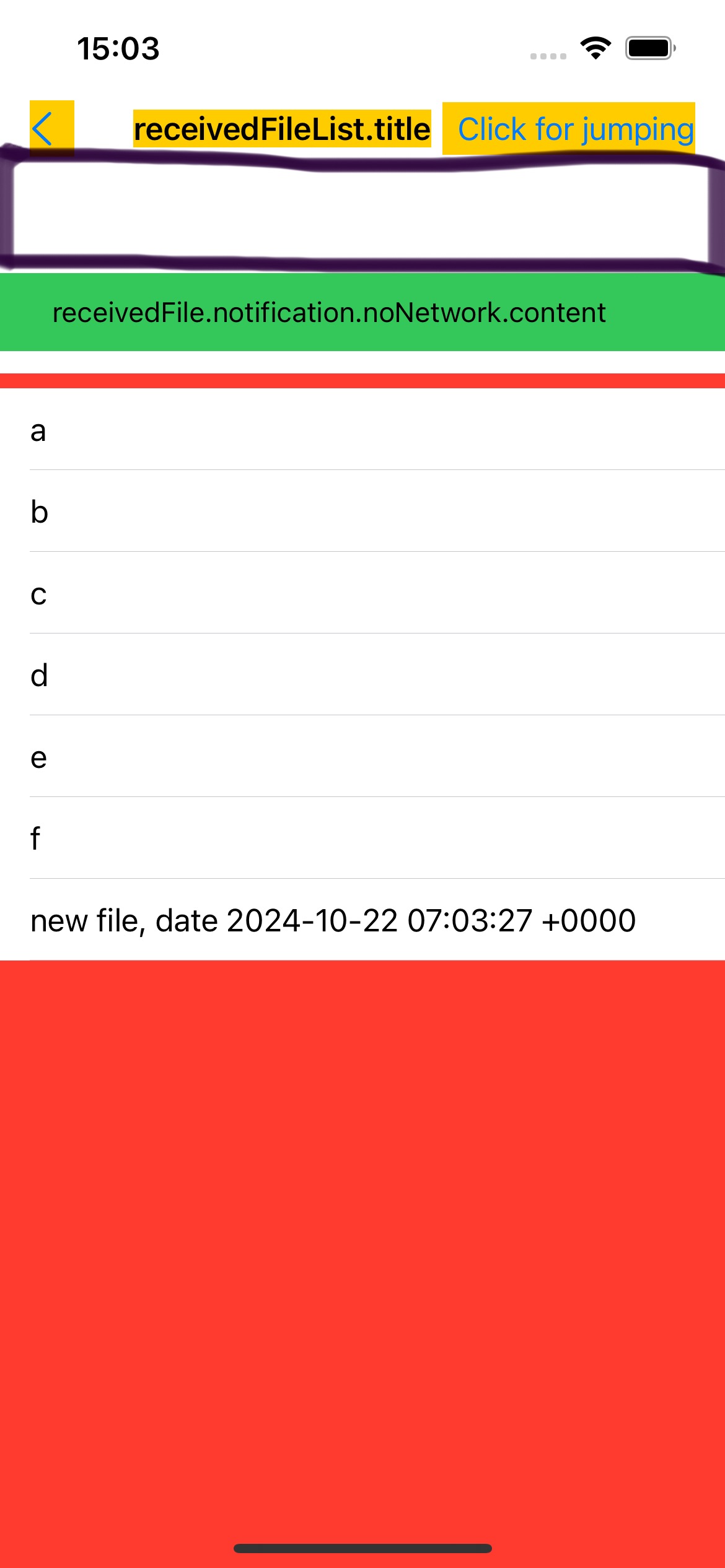Select list row f
The width and height of the screenshot is (725, 1568).
(362, 838)
